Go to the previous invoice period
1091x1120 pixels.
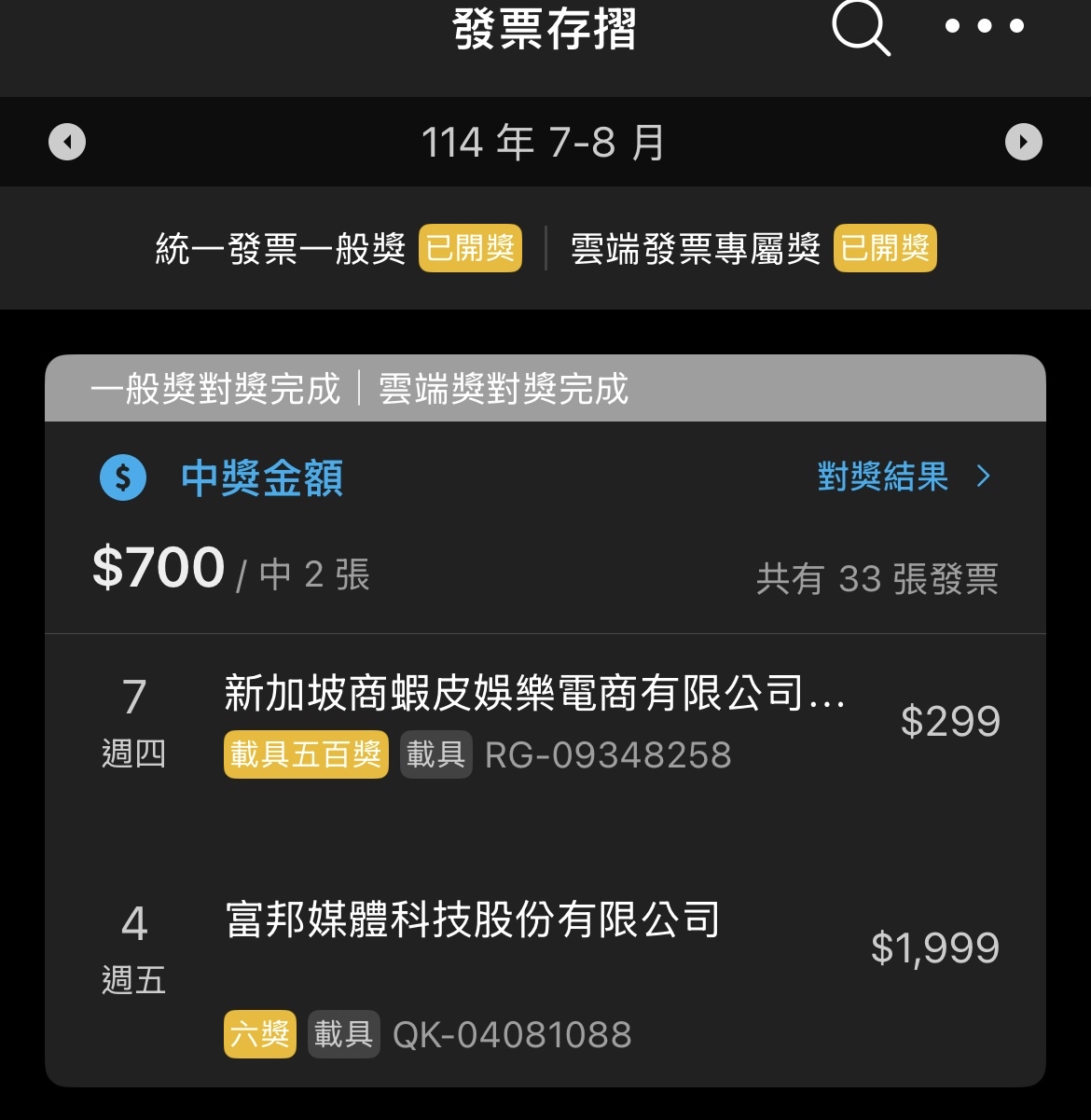click(x=67, y=143)
